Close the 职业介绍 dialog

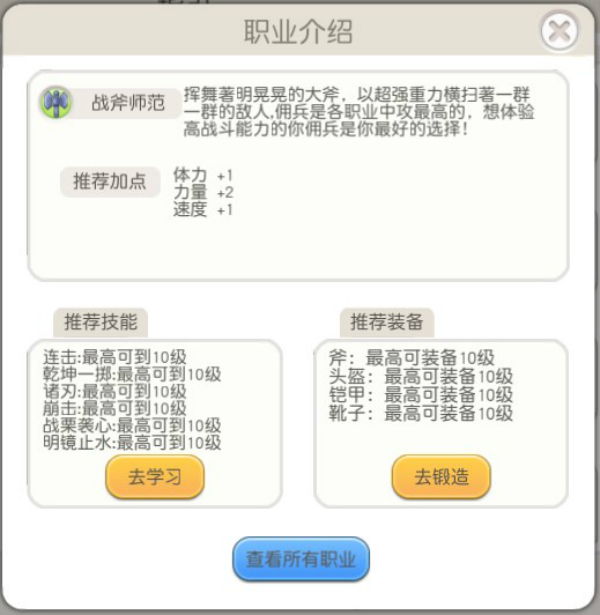[560, 31]
